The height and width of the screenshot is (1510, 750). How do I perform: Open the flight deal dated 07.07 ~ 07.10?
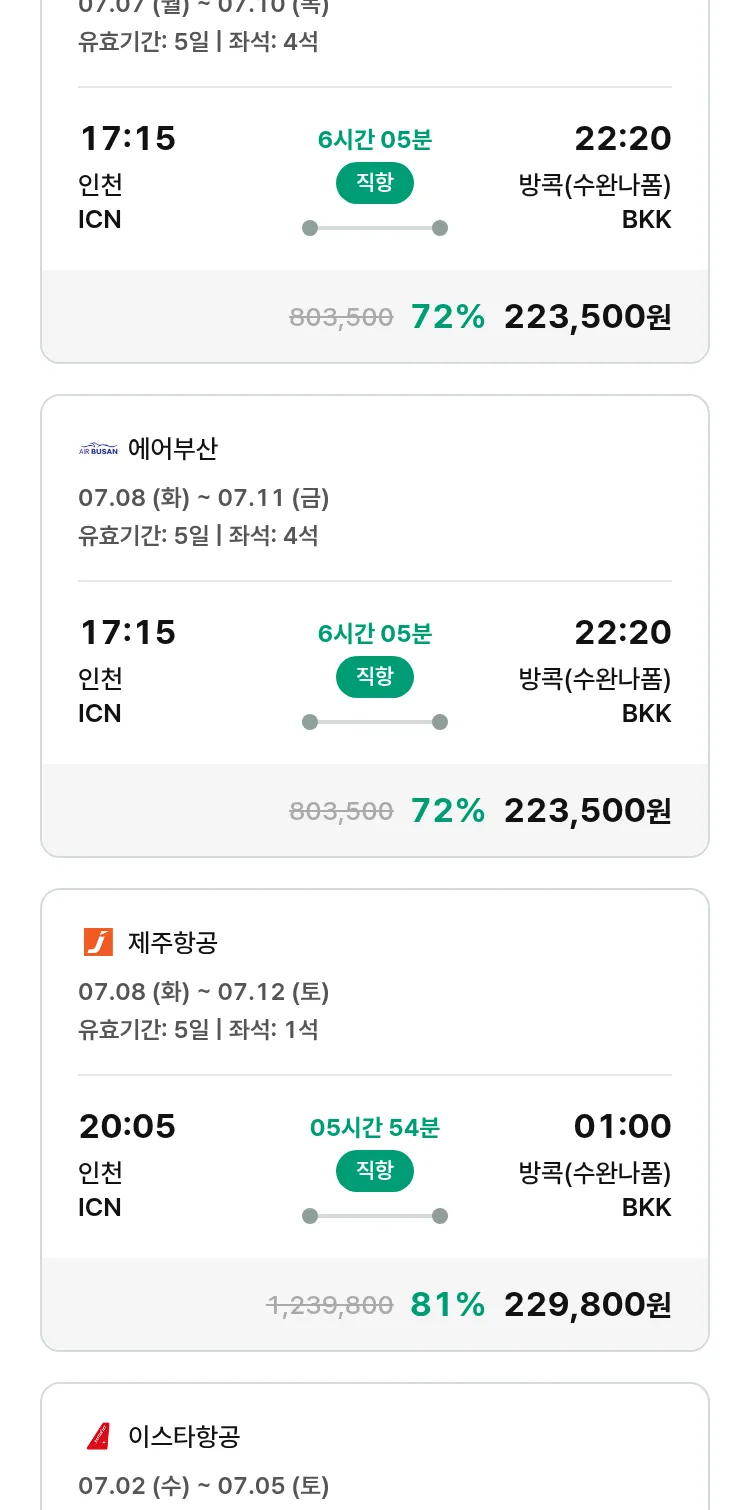[x=375, y=181]
